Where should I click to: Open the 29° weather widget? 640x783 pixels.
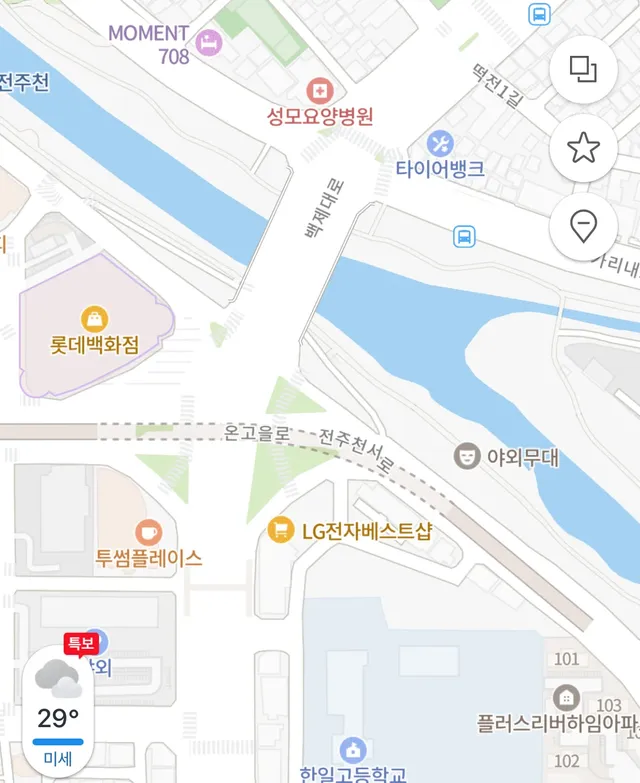pyautogui.click(x=58, y=710)
